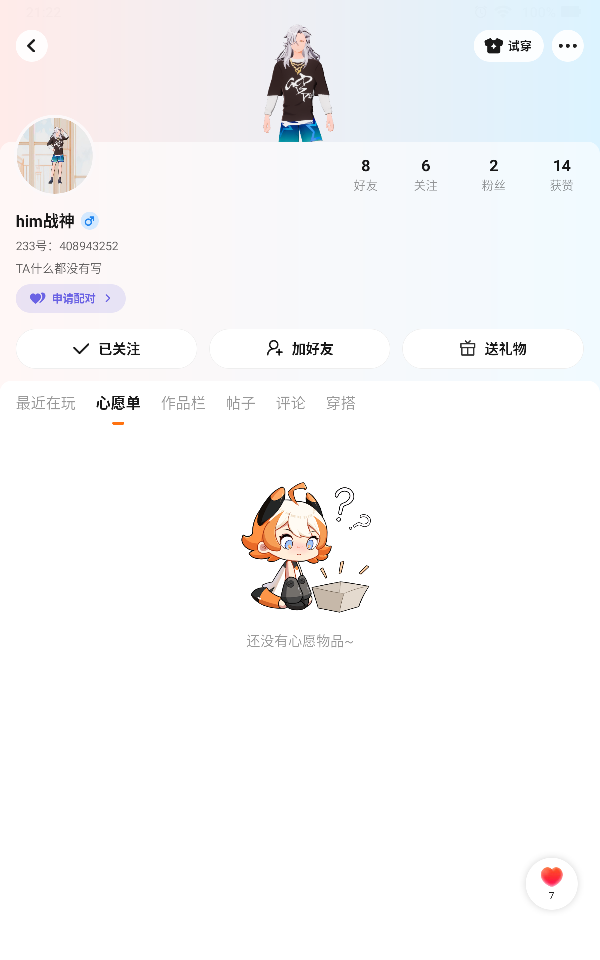Send a gift with 送礼物
This screenshot has height=960, width=600.
(492, 349)
